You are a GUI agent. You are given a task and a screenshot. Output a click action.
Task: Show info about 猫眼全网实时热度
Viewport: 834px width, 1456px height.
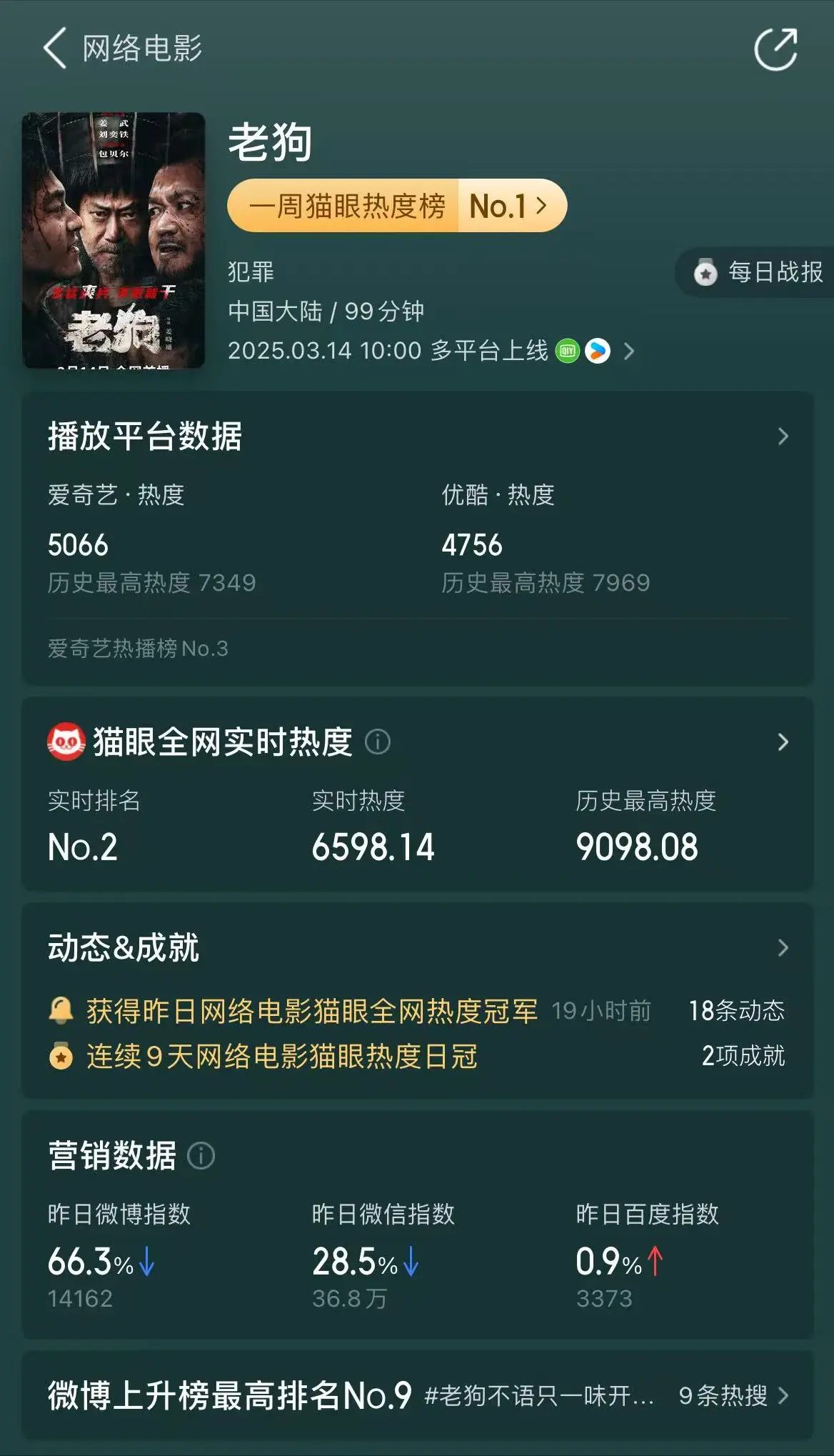click(x=378, y=742)
